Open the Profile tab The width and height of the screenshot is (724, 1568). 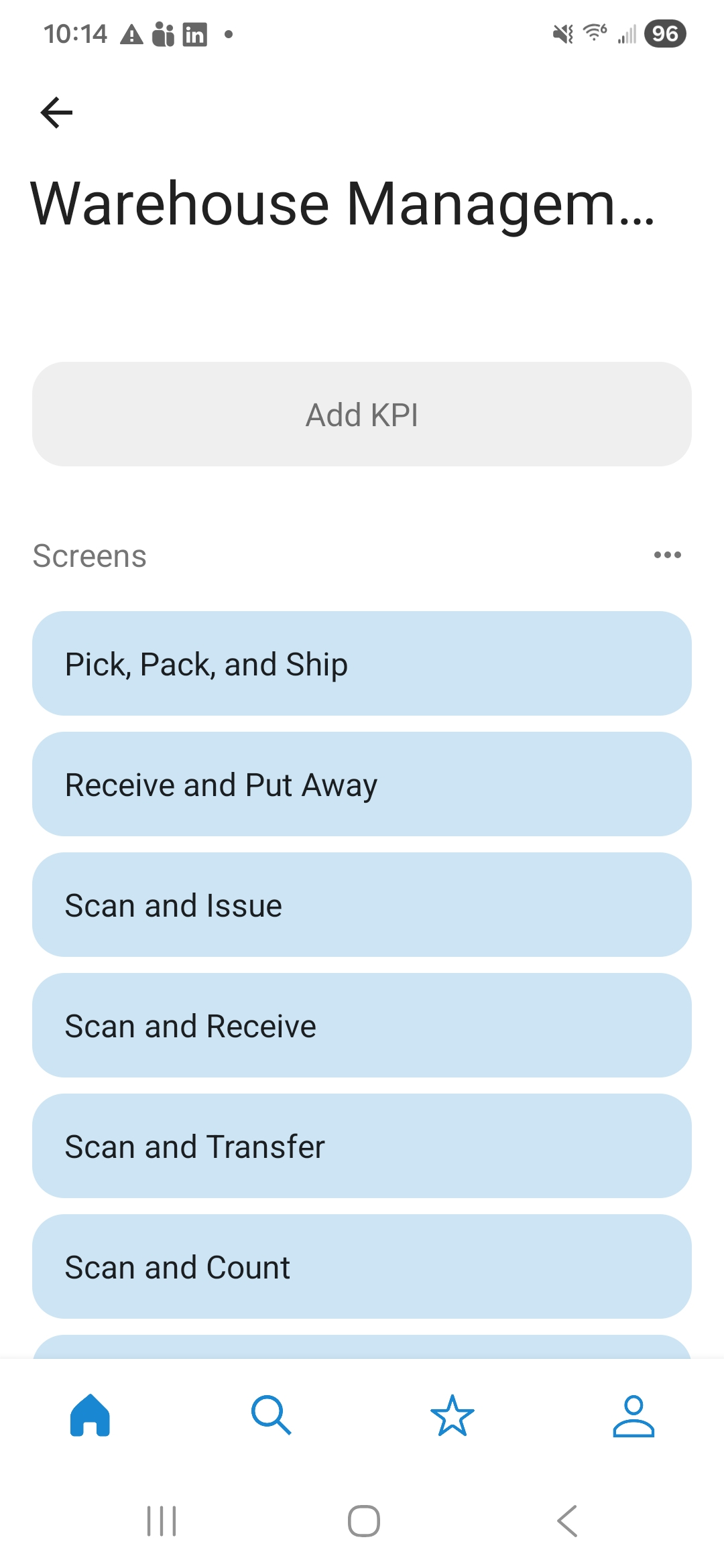633,1415
